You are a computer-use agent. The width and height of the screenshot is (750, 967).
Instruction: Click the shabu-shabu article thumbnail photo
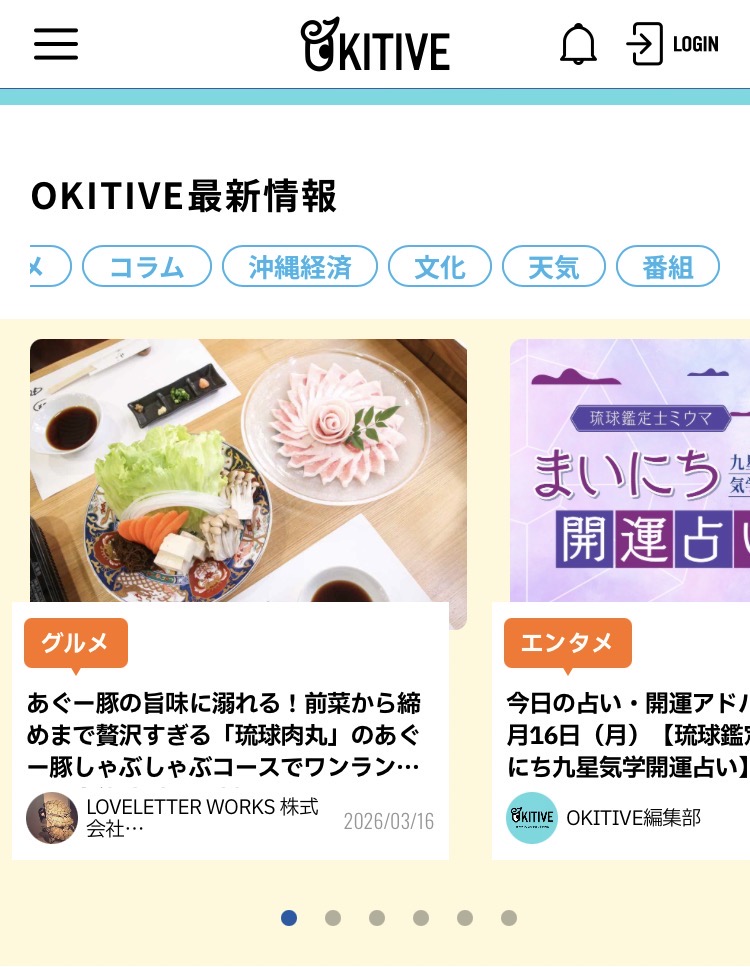pos(248,473)
